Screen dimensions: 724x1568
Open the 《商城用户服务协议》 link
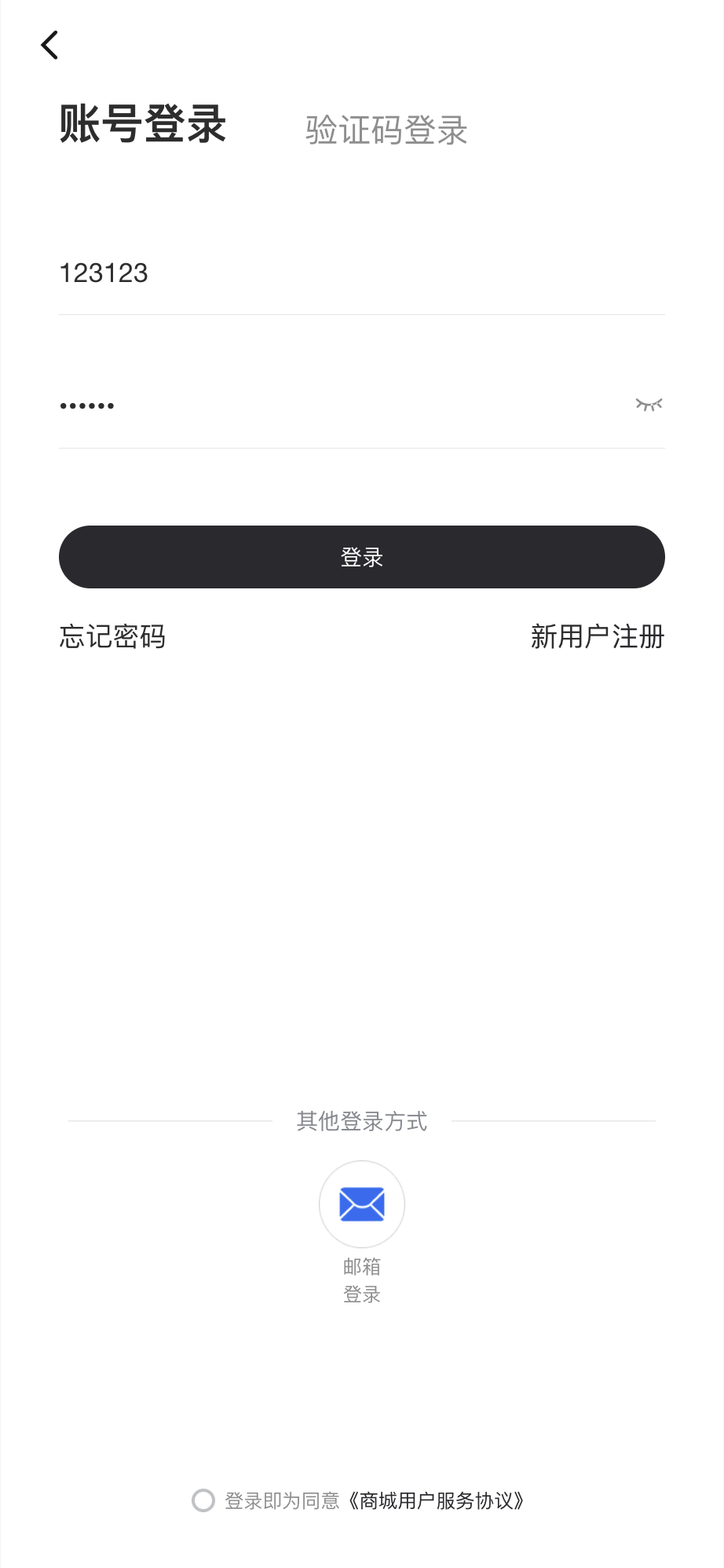pyautogui.click(x=435, y=1500)
